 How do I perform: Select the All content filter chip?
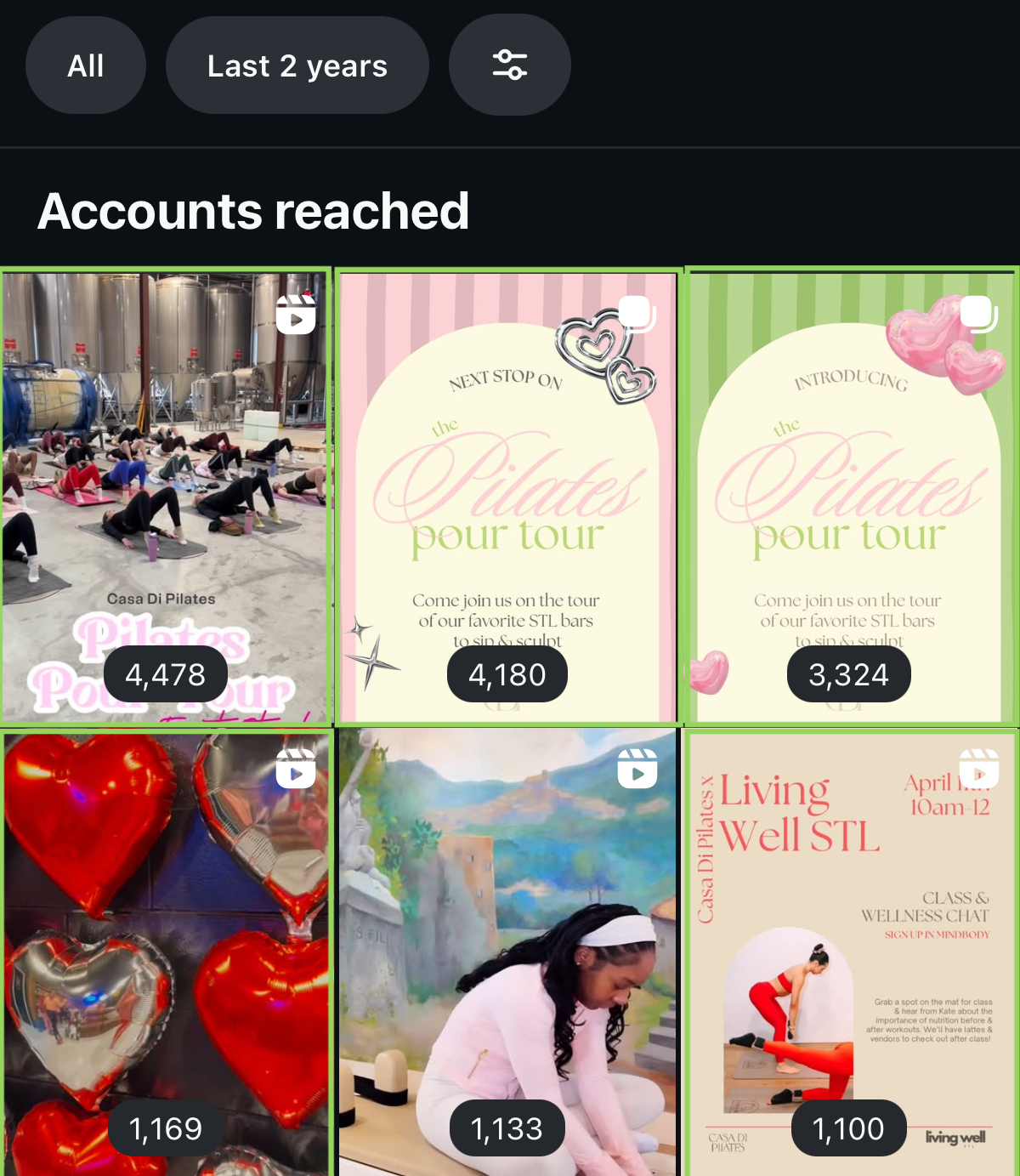[86, 65]
